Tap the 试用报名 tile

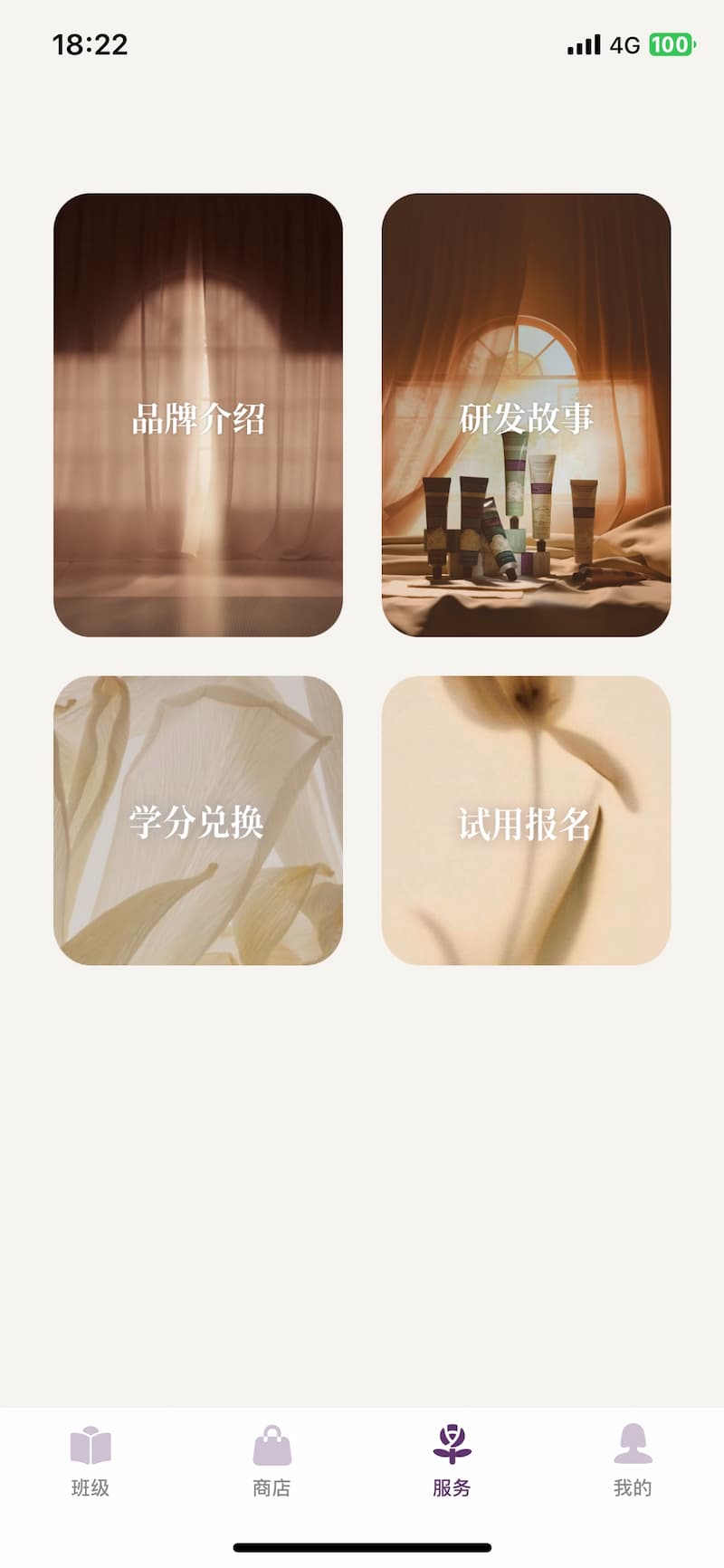pos(526,820)
